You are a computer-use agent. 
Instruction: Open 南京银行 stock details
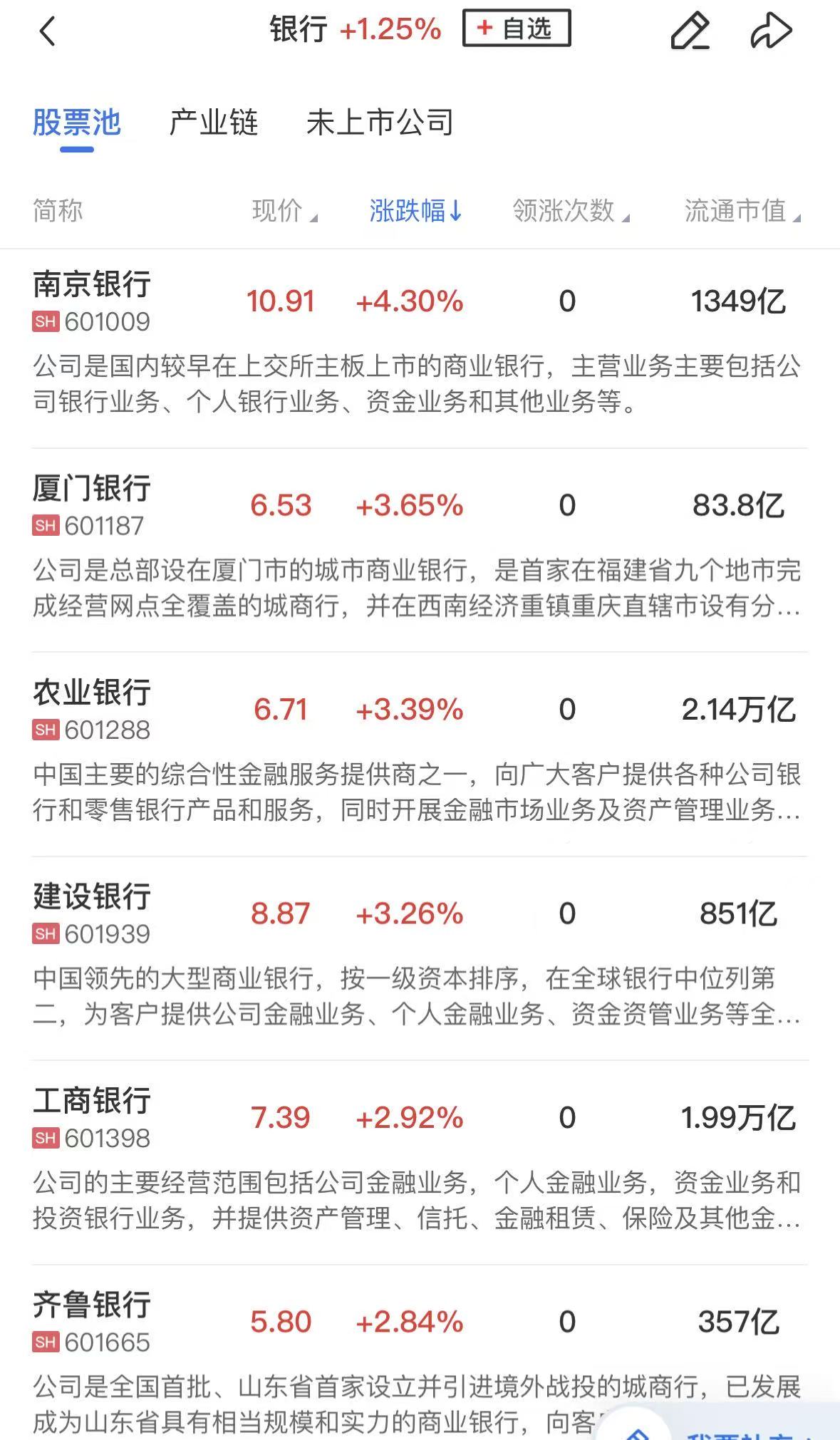click(x=92, y=301)
